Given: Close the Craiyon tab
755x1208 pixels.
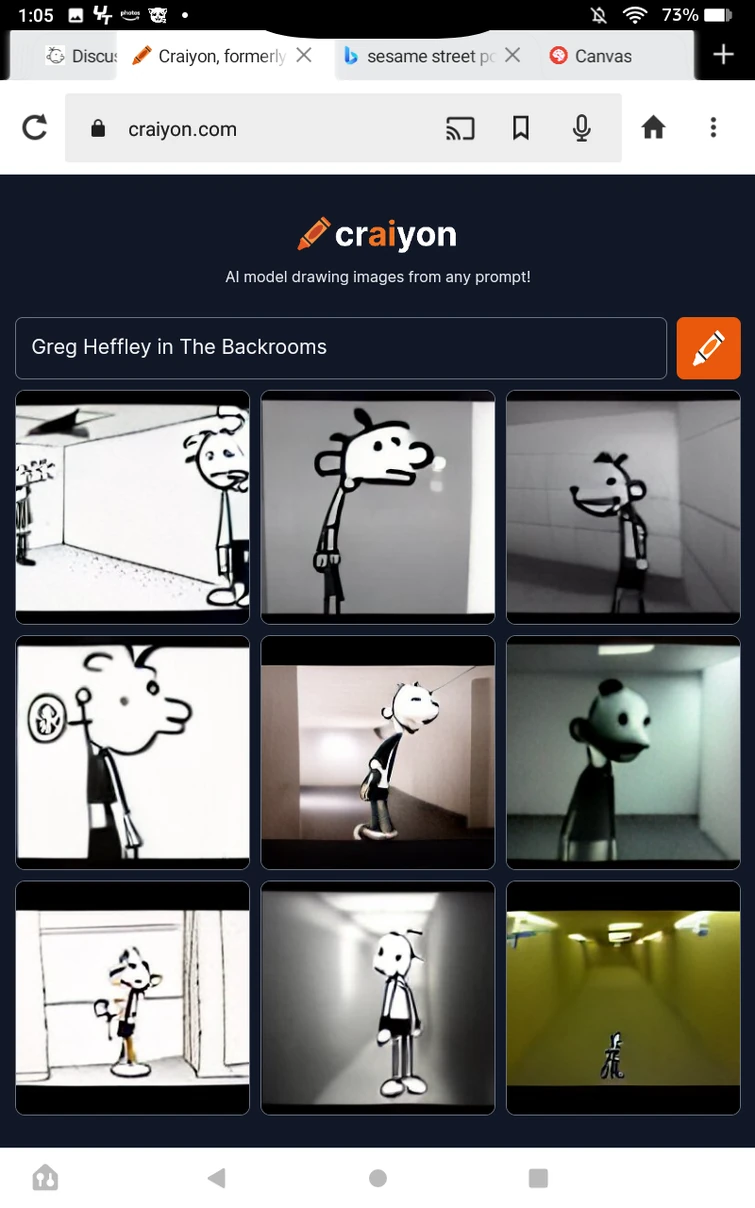Looking at the screenshot, I should 304,55.
